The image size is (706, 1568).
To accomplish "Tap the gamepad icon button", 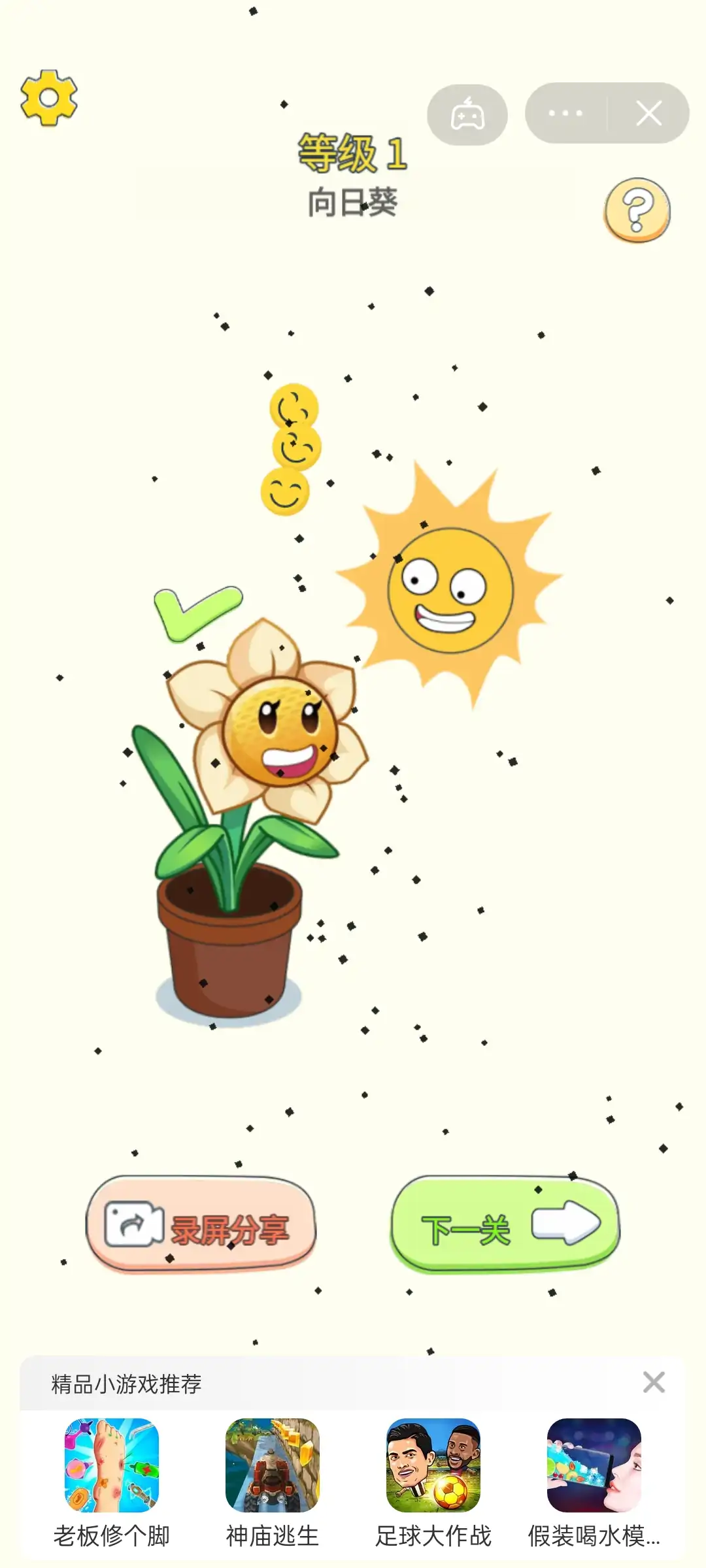I will point(467,115).
